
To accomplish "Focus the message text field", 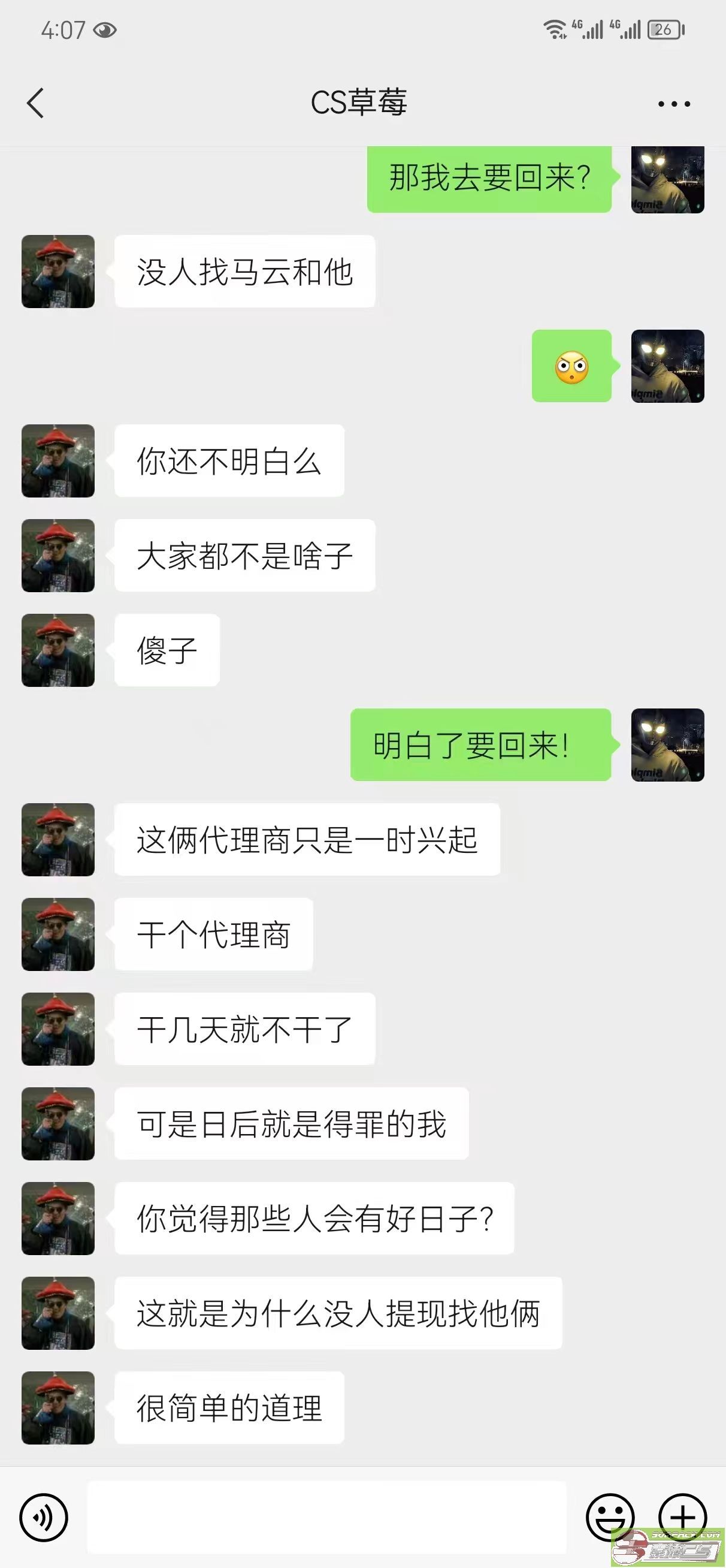I will 327,1518.
